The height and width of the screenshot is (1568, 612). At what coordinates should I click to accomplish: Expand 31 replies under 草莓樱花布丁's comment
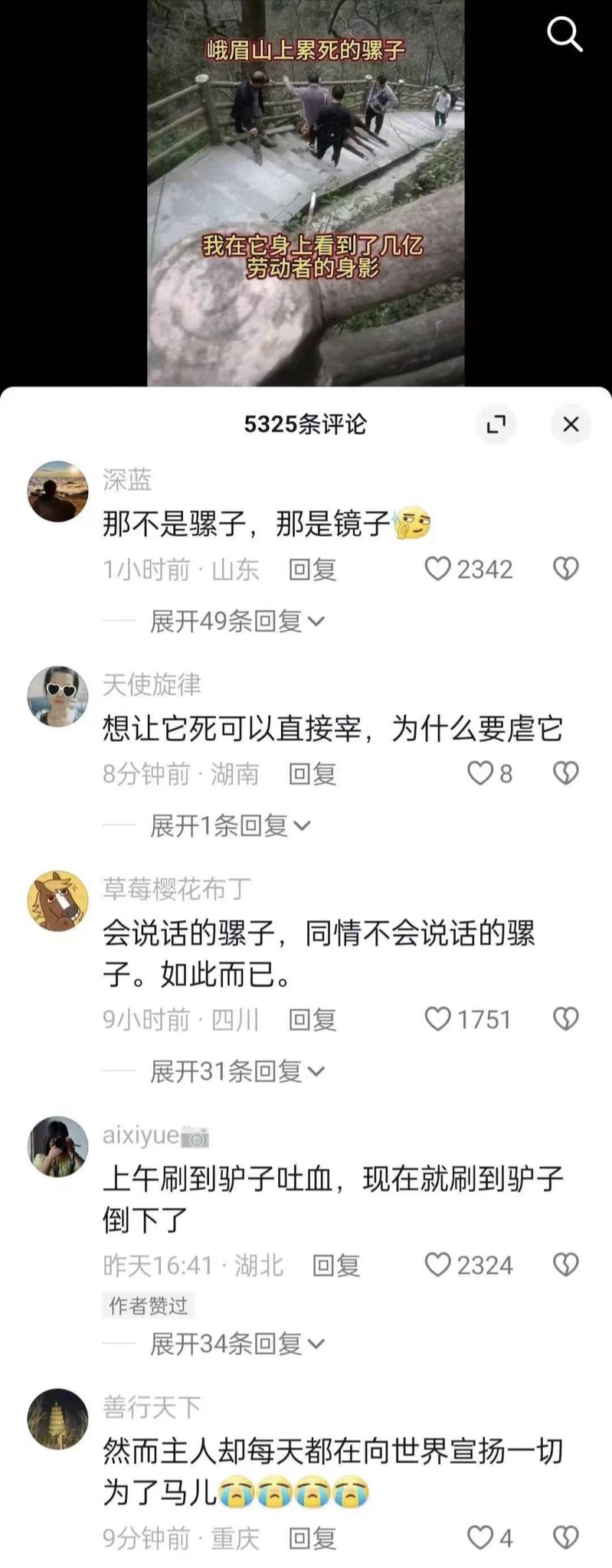click(x=237, y=1071)
